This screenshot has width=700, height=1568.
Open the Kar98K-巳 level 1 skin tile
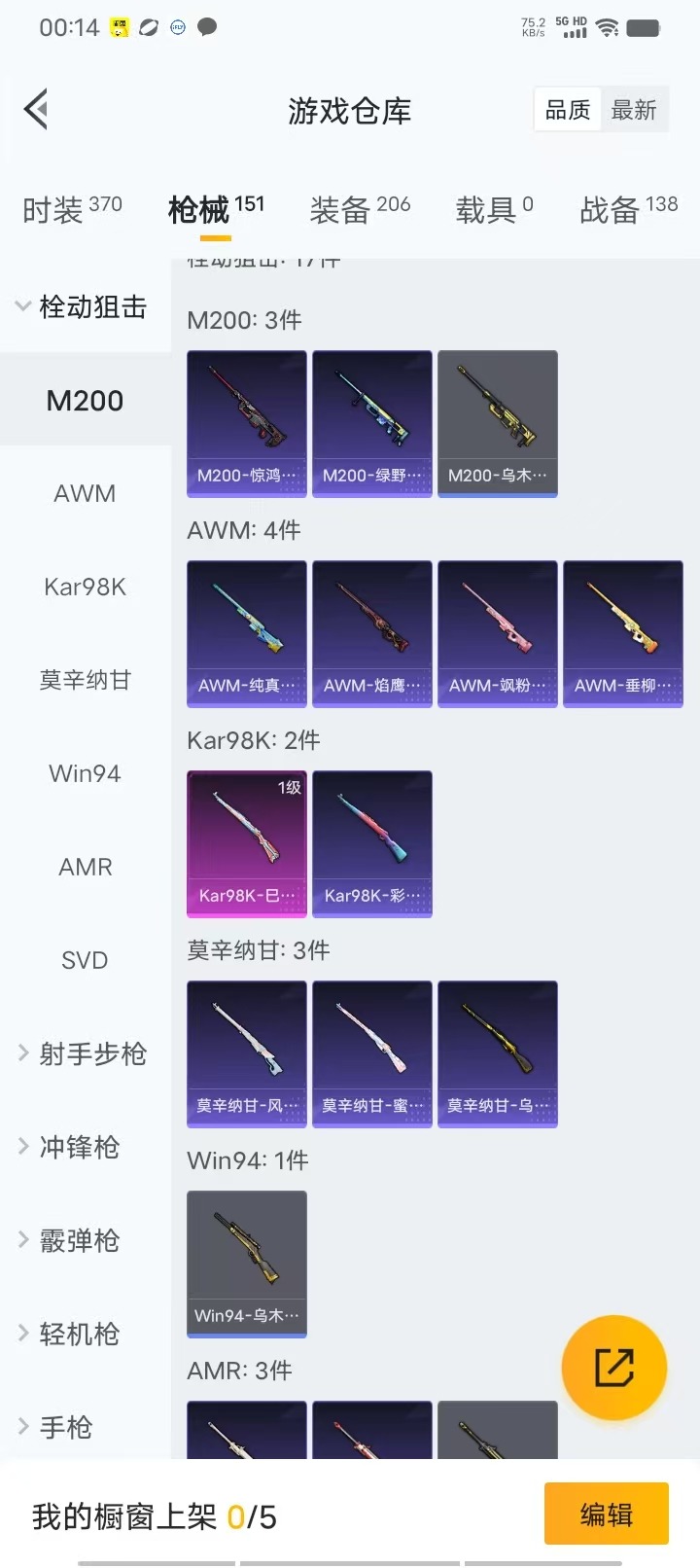click(247, 844)
